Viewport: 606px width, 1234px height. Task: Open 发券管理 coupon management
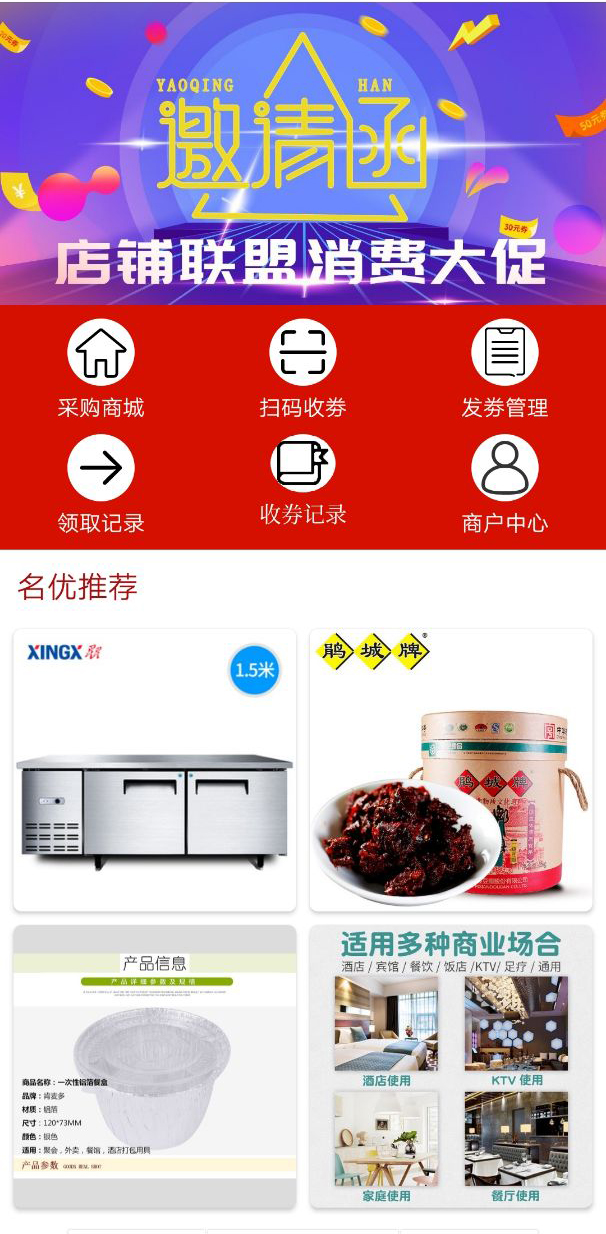point(504,367)
